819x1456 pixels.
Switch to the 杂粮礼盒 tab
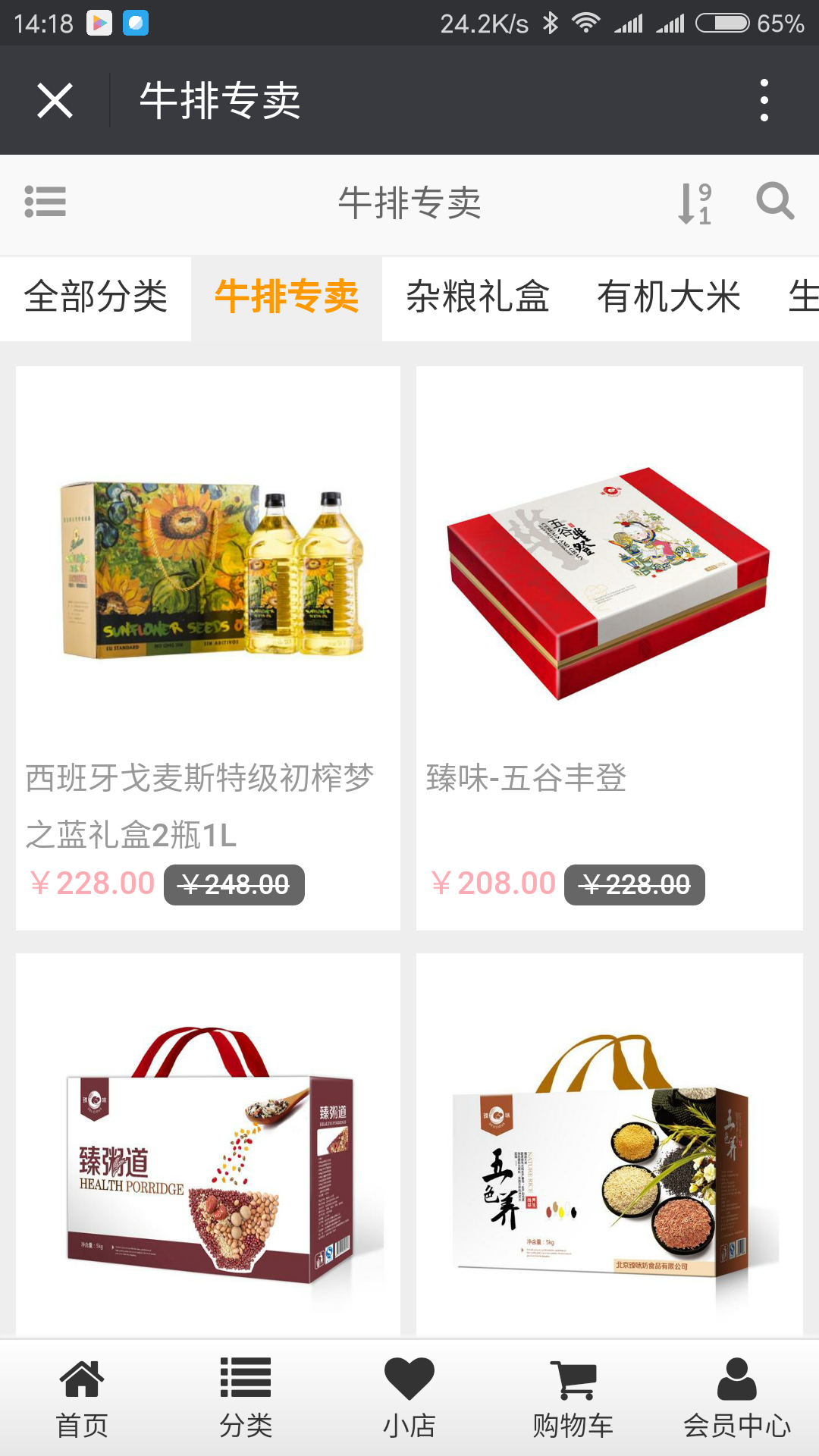478,297
